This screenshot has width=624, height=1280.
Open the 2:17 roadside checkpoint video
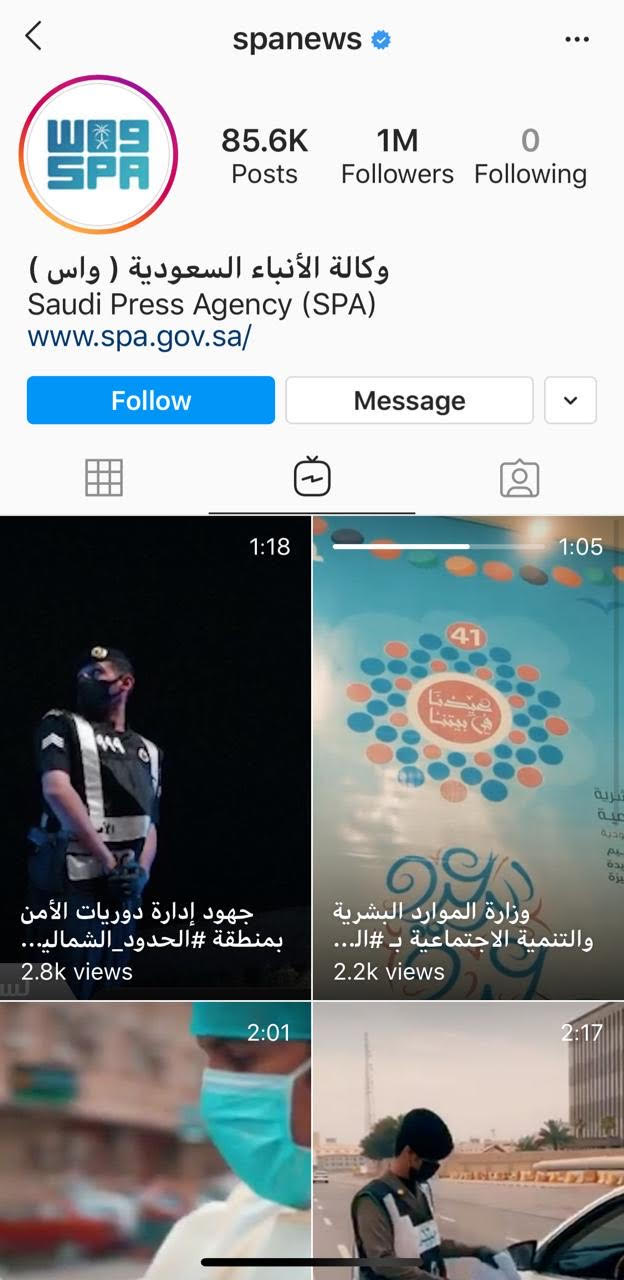tap(468, 1140)
